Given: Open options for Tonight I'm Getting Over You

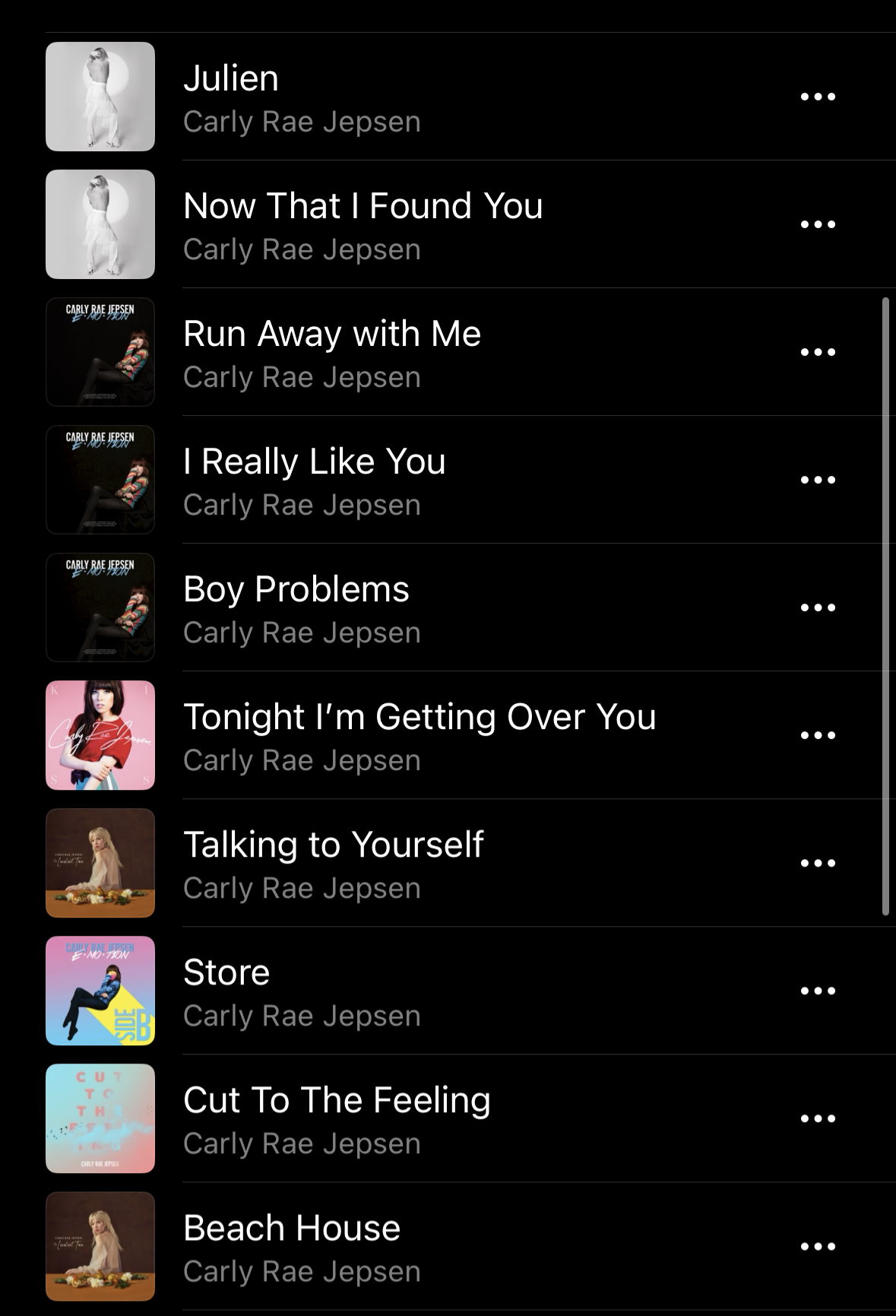Looking at the screenshot, I should (x=818, y=735).
